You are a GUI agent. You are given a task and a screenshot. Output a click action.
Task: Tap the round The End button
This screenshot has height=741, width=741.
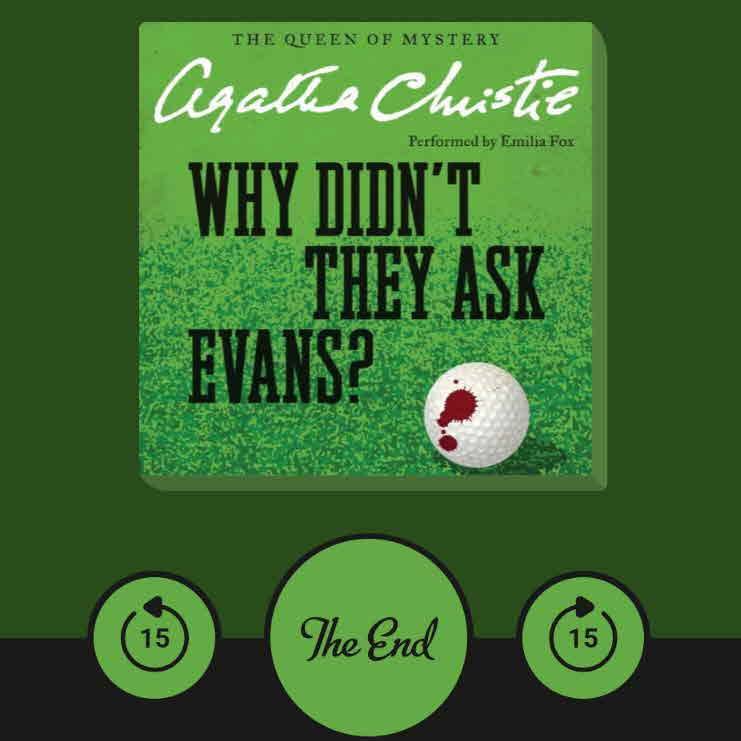[x=369, y=637]
